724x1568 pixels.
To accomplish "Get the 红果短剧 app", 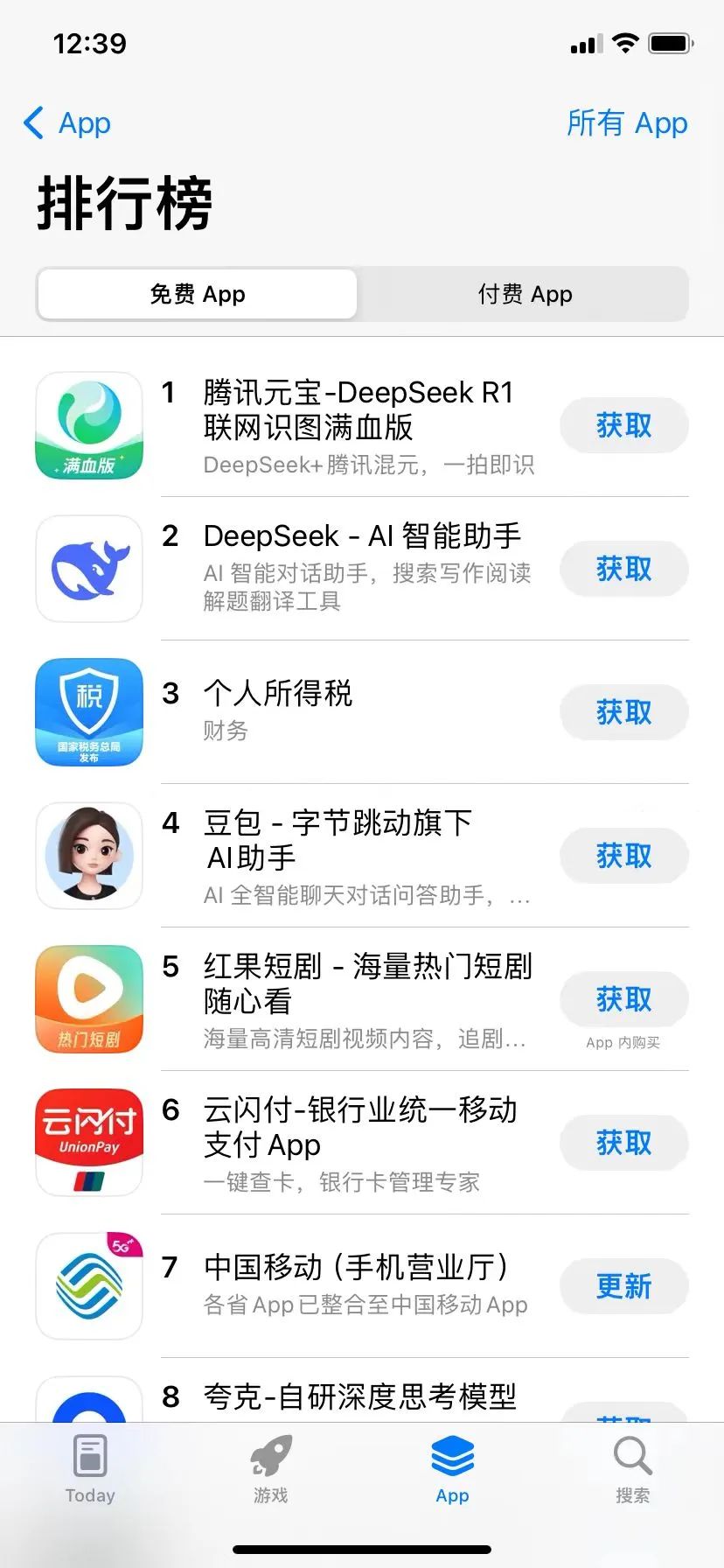I will point(623,999).
